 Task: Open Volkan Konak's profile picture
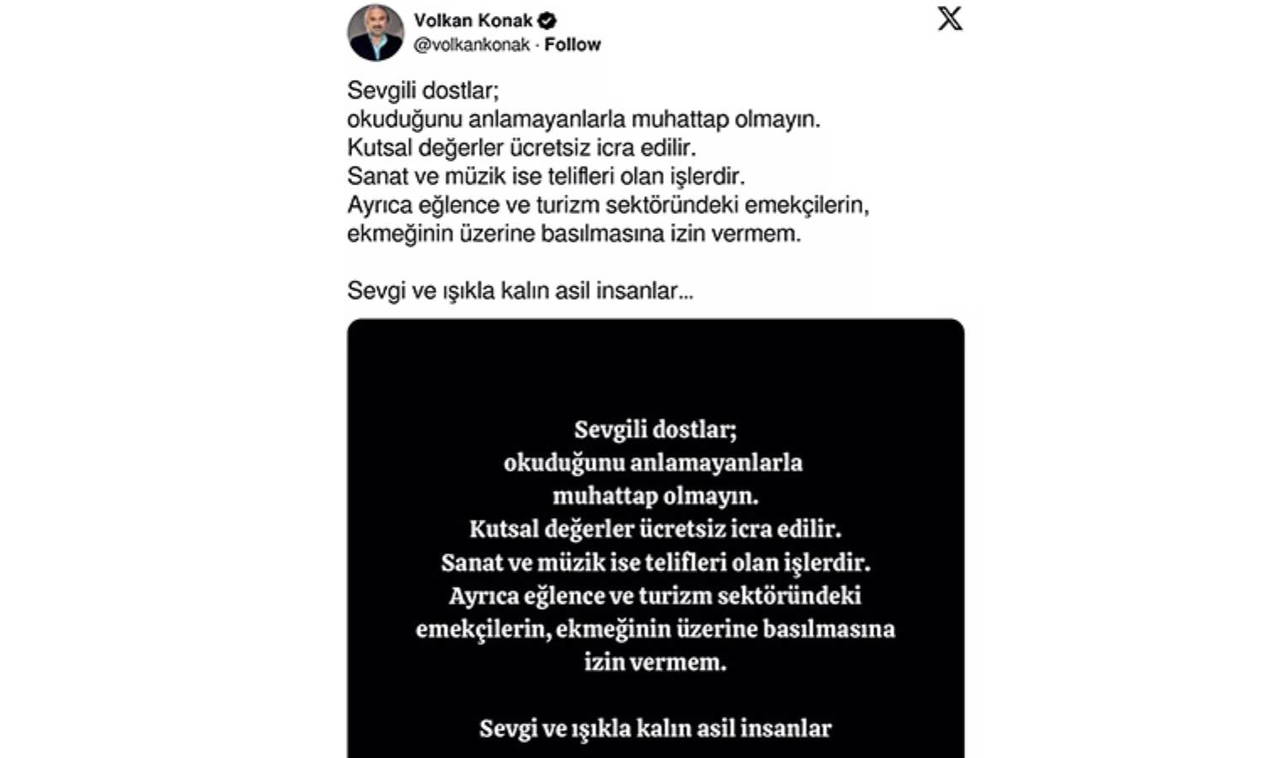pyautogui.click(x=375, y=32)
